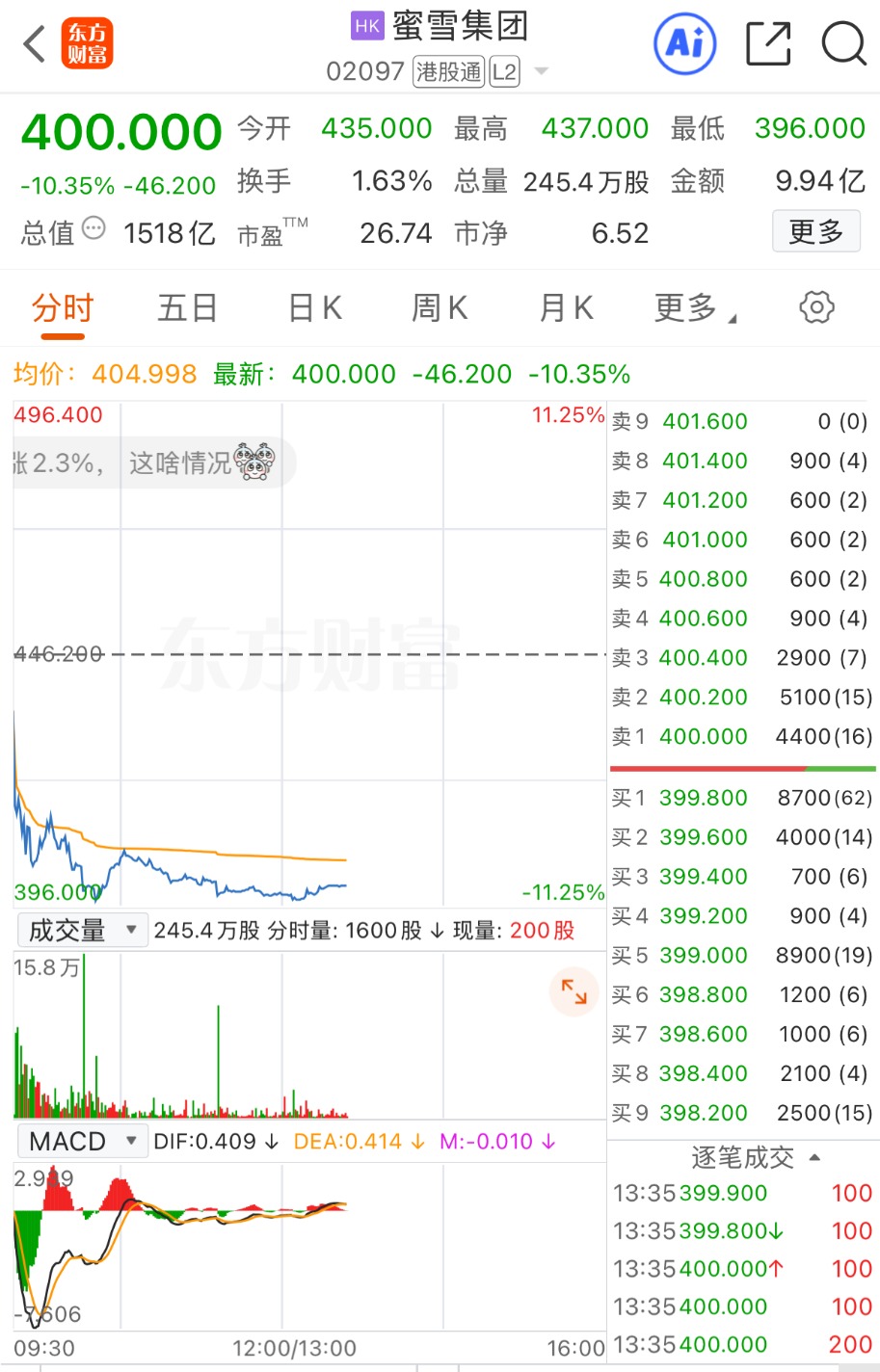Go back using the top-left arrow

[x=35, y=44]
